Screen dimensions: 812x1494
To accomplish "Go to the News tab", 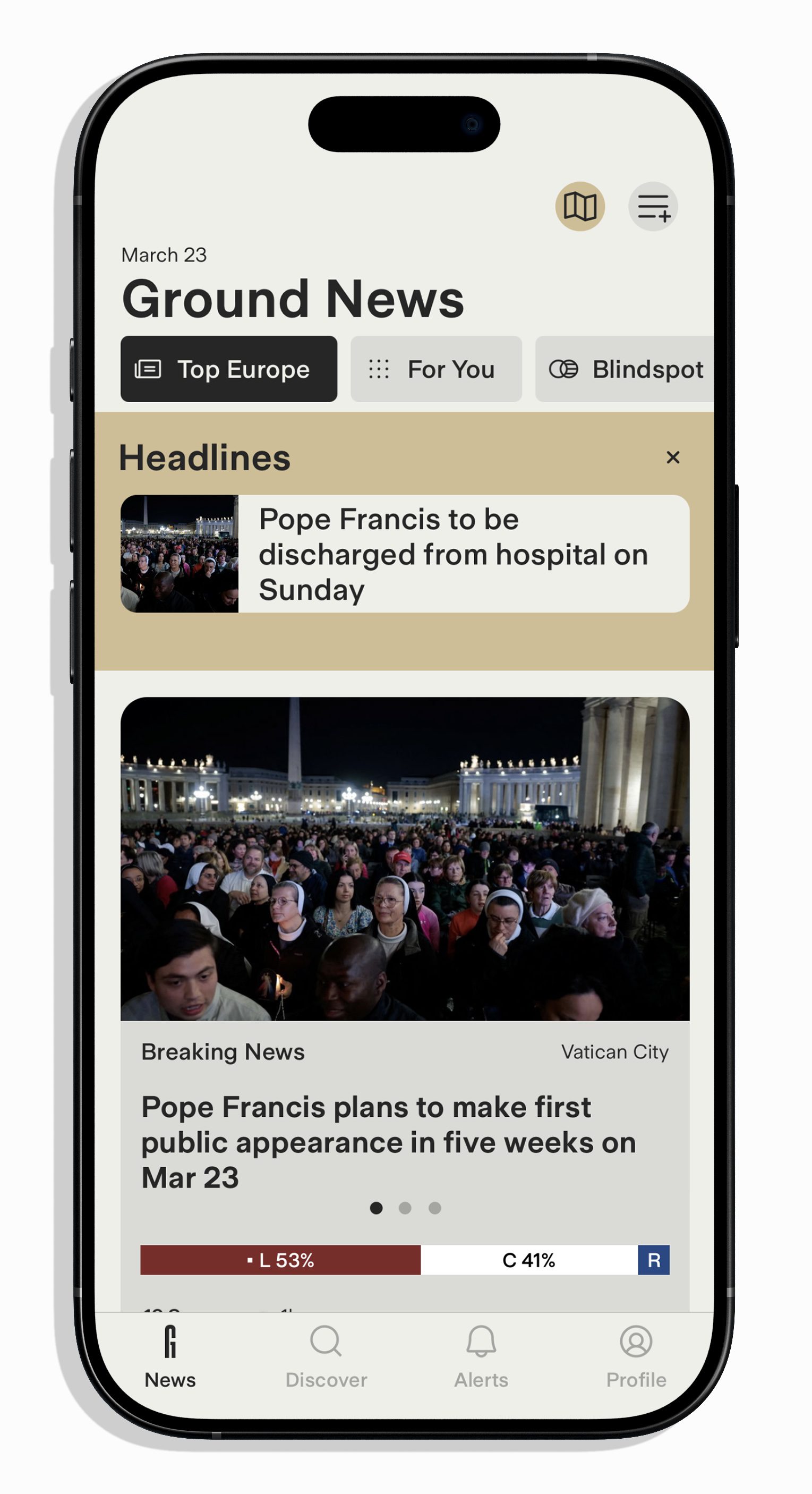I will point(170,1357).
